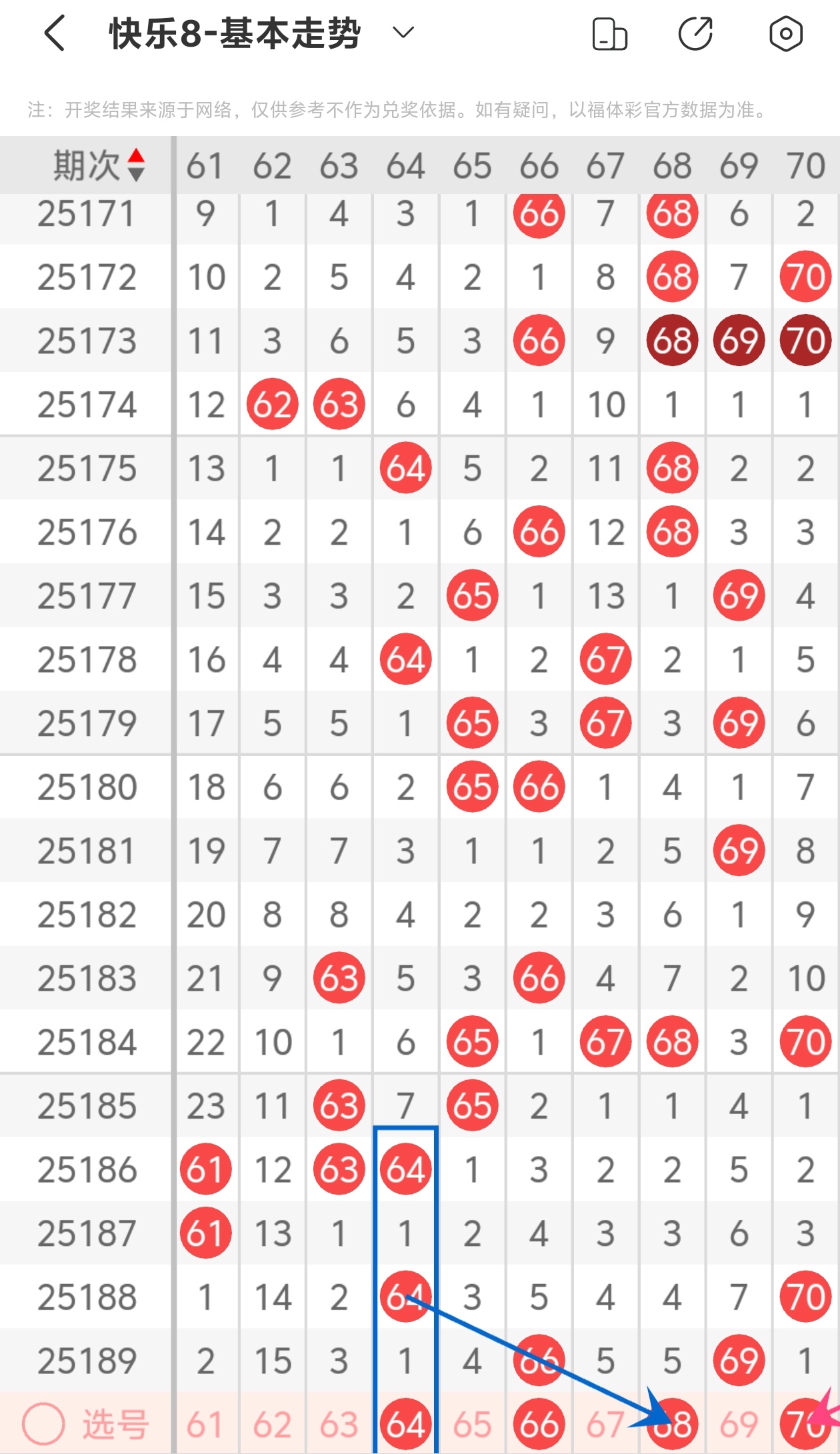Go back using the top-left arrow
The height and width of the screenshot is (1454, 840).
(55, 33)
